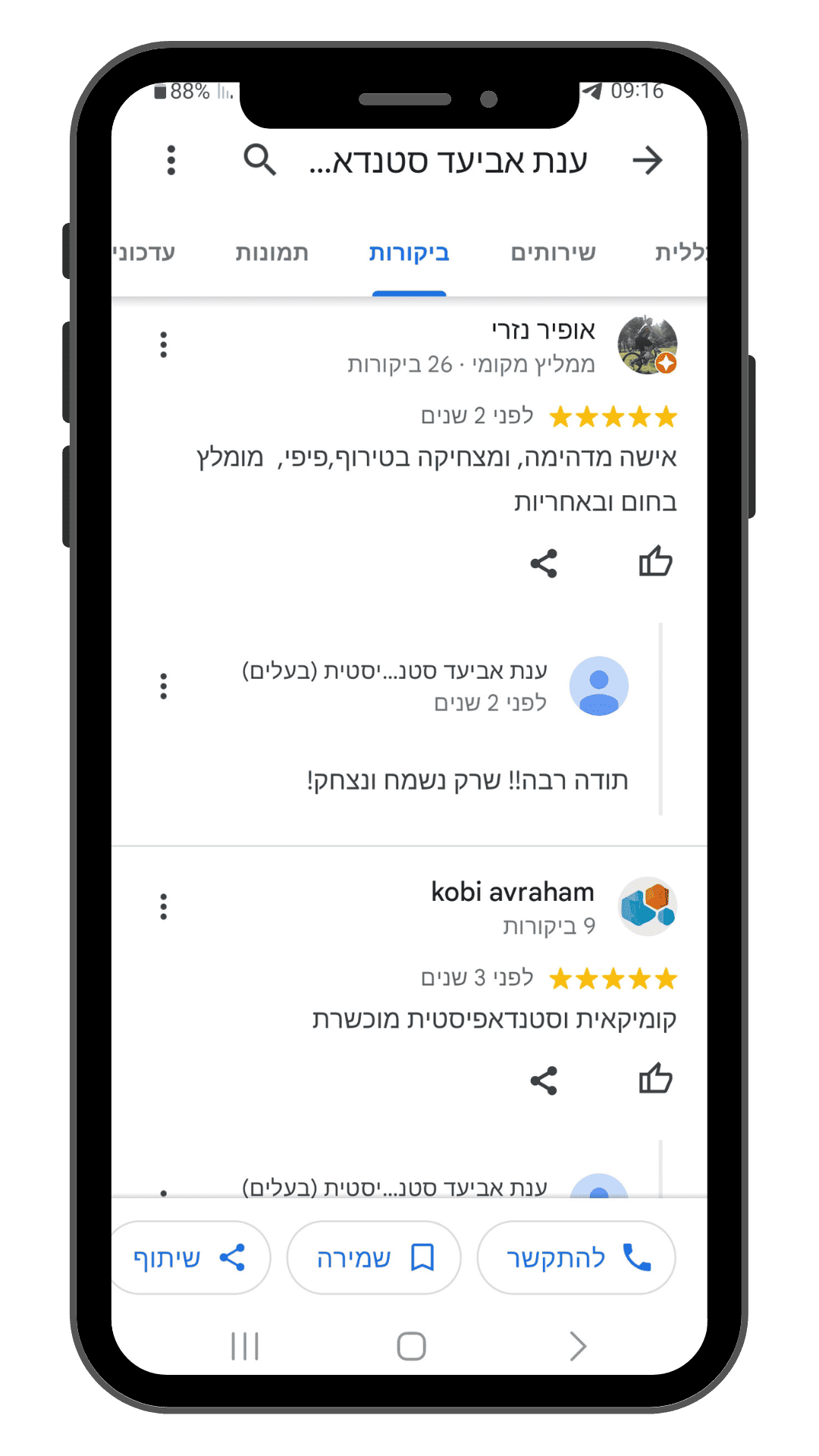Like kobi avraham's review
Screen dimensions: 819x1456
click(655, 1080)
